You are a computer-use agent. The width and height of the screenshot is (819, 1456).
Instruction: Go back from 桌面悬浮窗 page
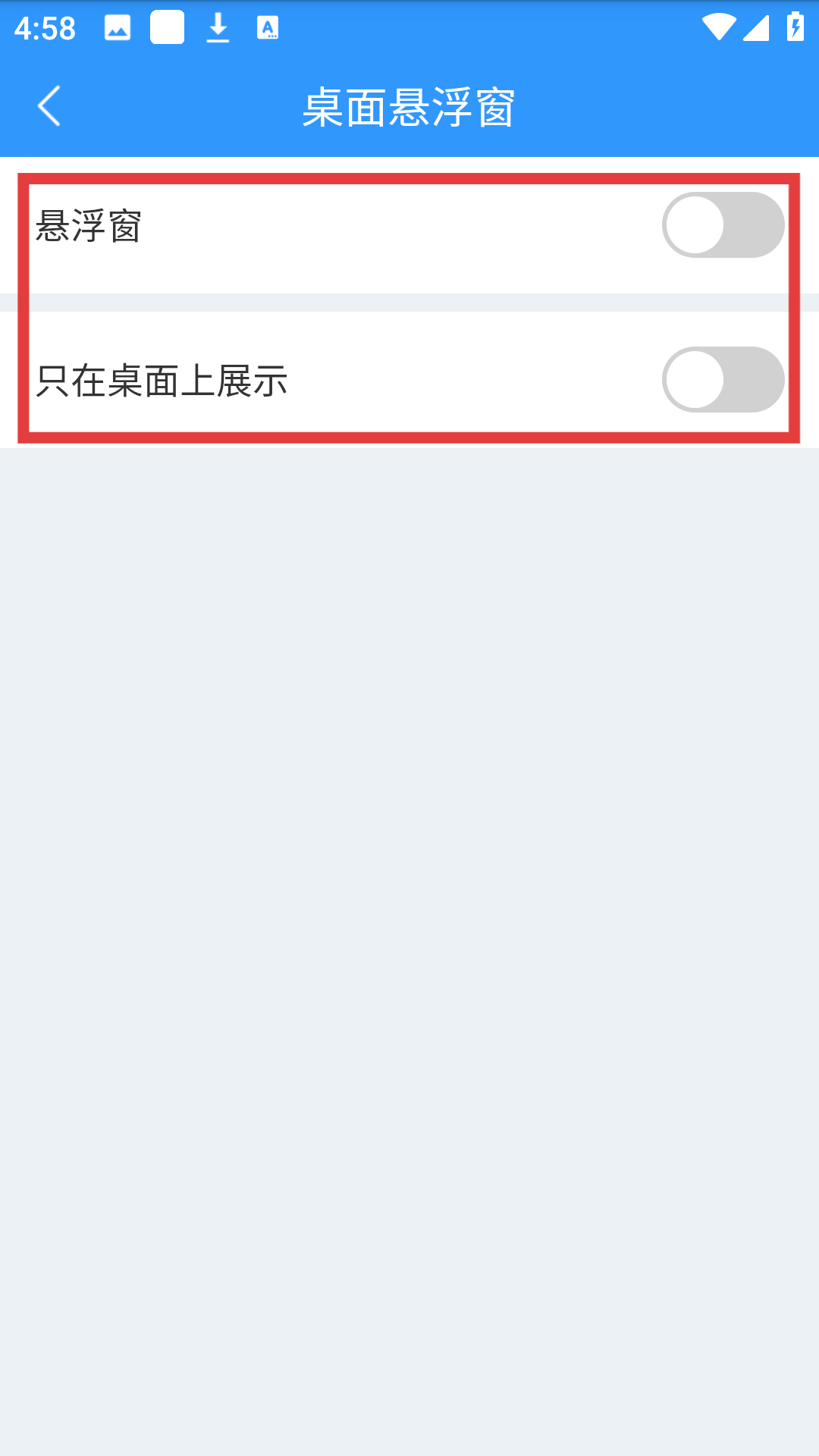[49, 106]
